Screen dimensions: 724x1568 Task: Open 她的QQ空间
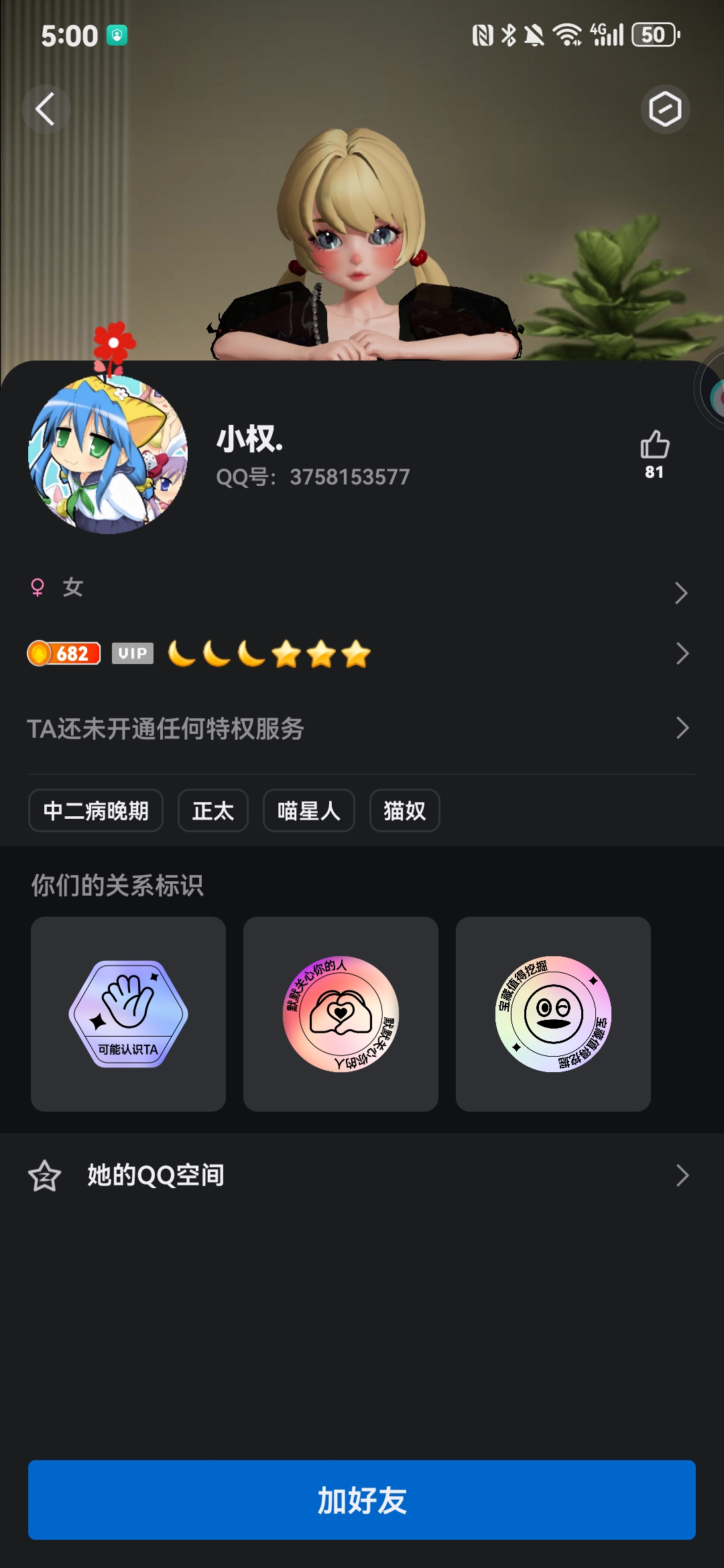(x=362, y=1175)
